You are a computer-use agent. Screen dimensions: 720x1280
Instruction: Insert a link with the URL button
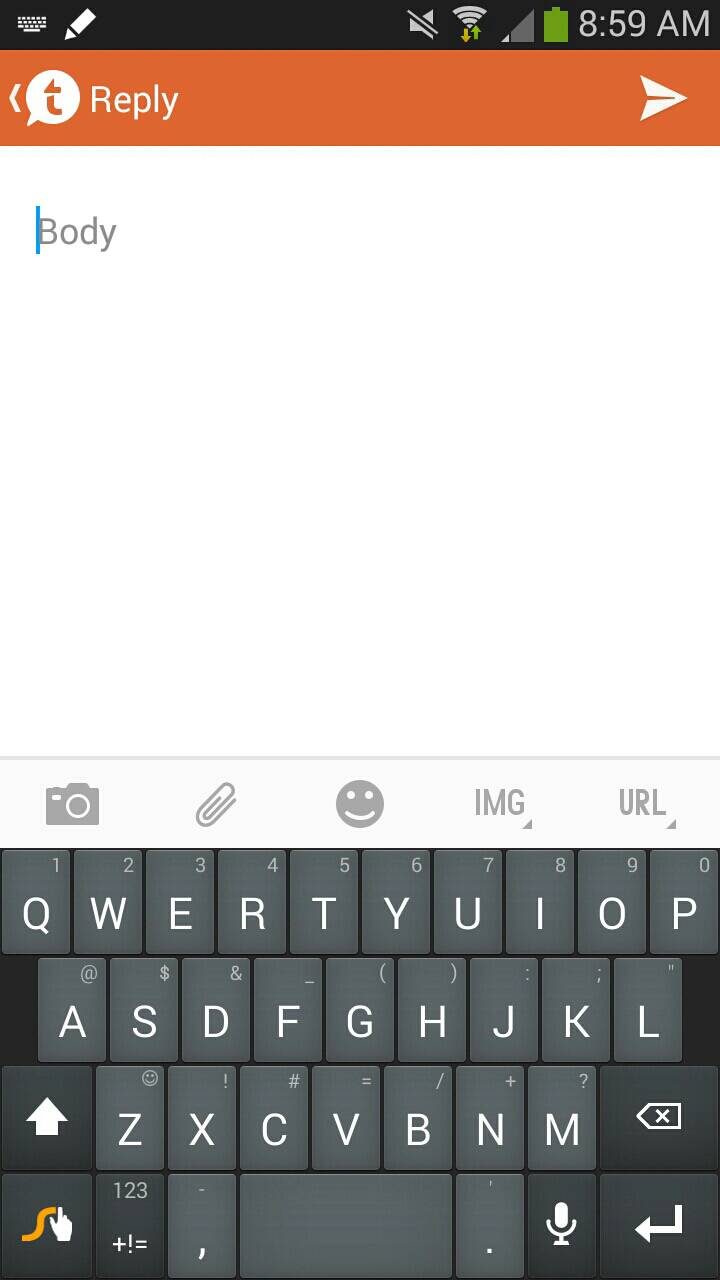pyautogui.click(x=645, y=804)
